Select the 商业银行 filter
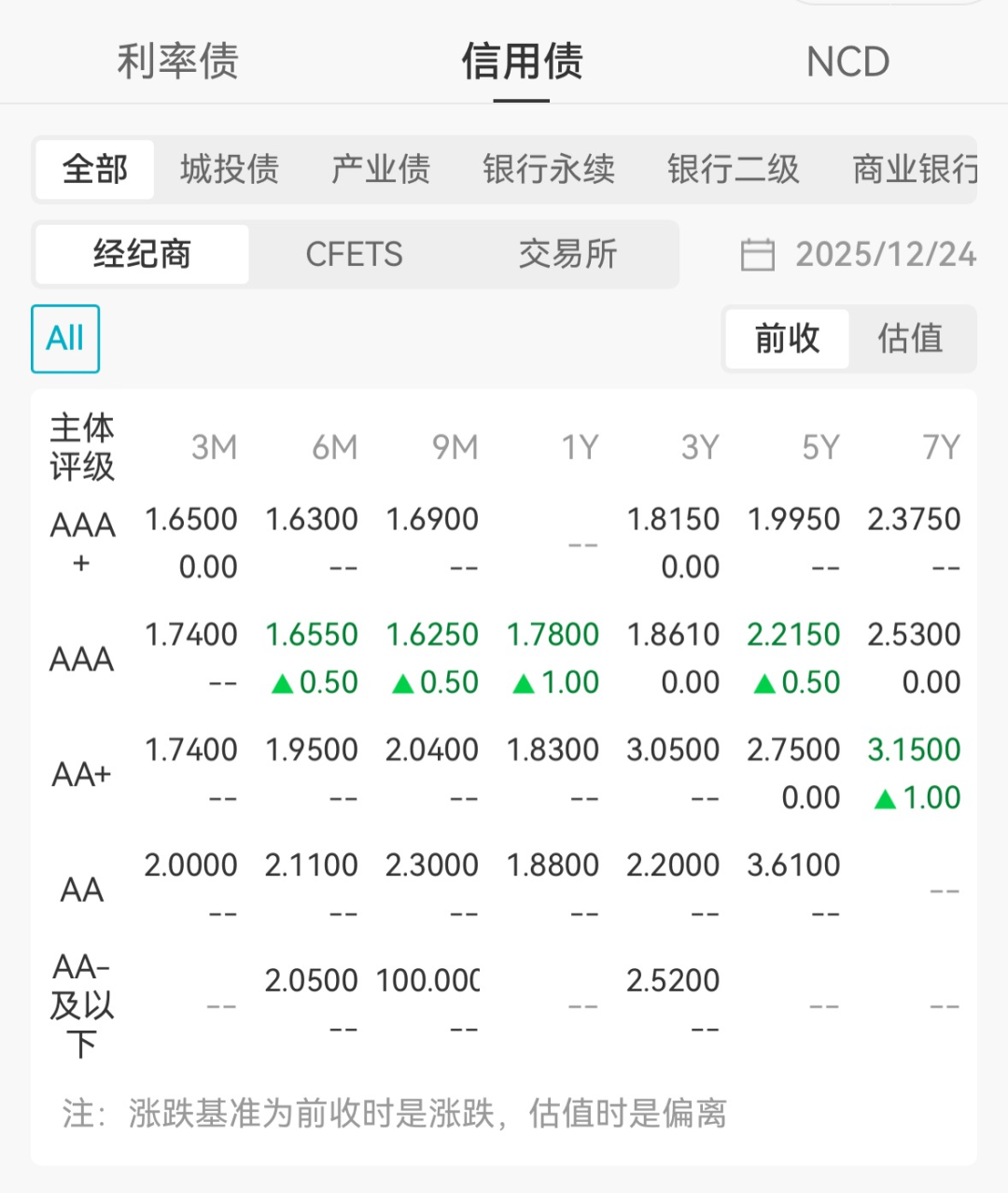 [x=910, y=169]
